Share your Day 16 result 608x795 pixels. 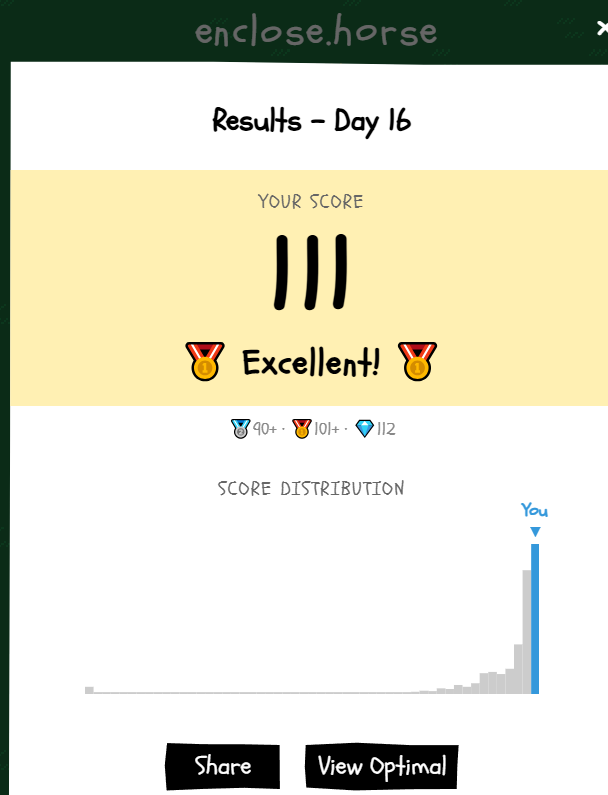pos(222,767)
